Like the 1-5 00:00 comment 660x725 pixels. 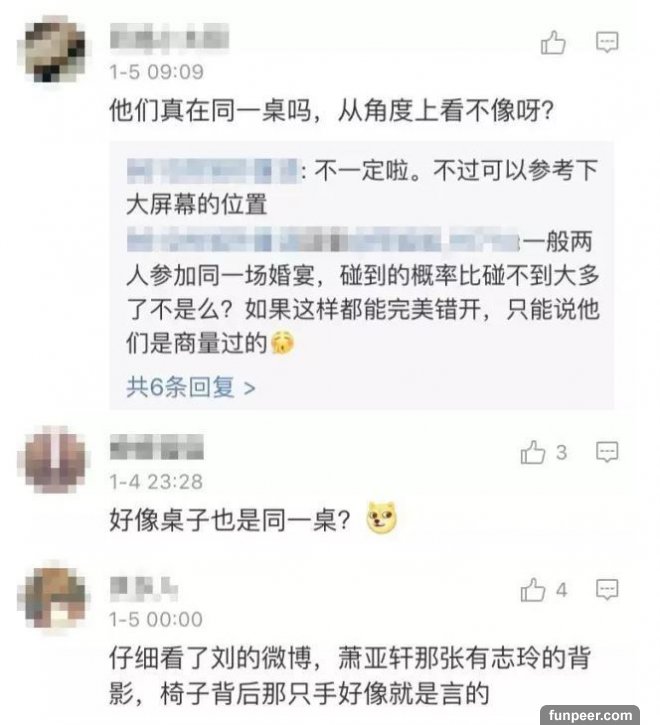click(x=534, y=591)
